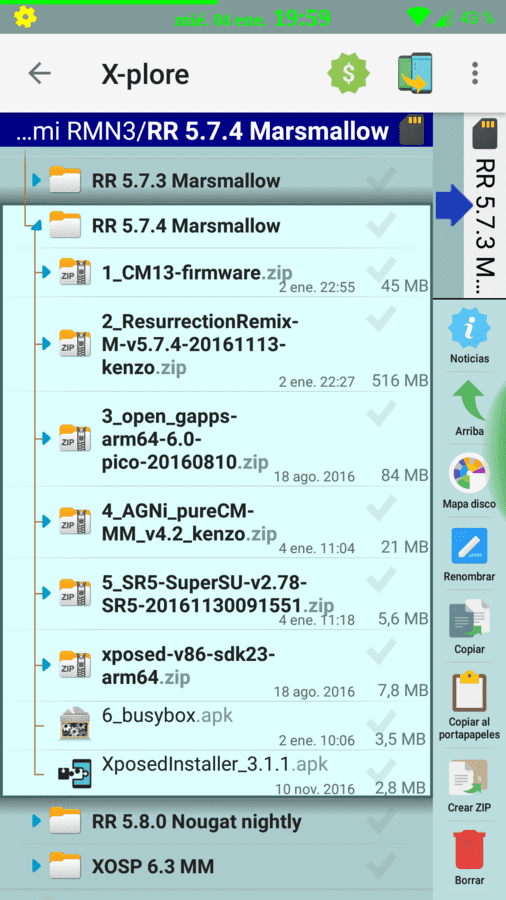Viewport: 506px width, 900px height.
Task: Mark the checkbox for 3_open_gapps zip
Action: [x=381, y=413]
